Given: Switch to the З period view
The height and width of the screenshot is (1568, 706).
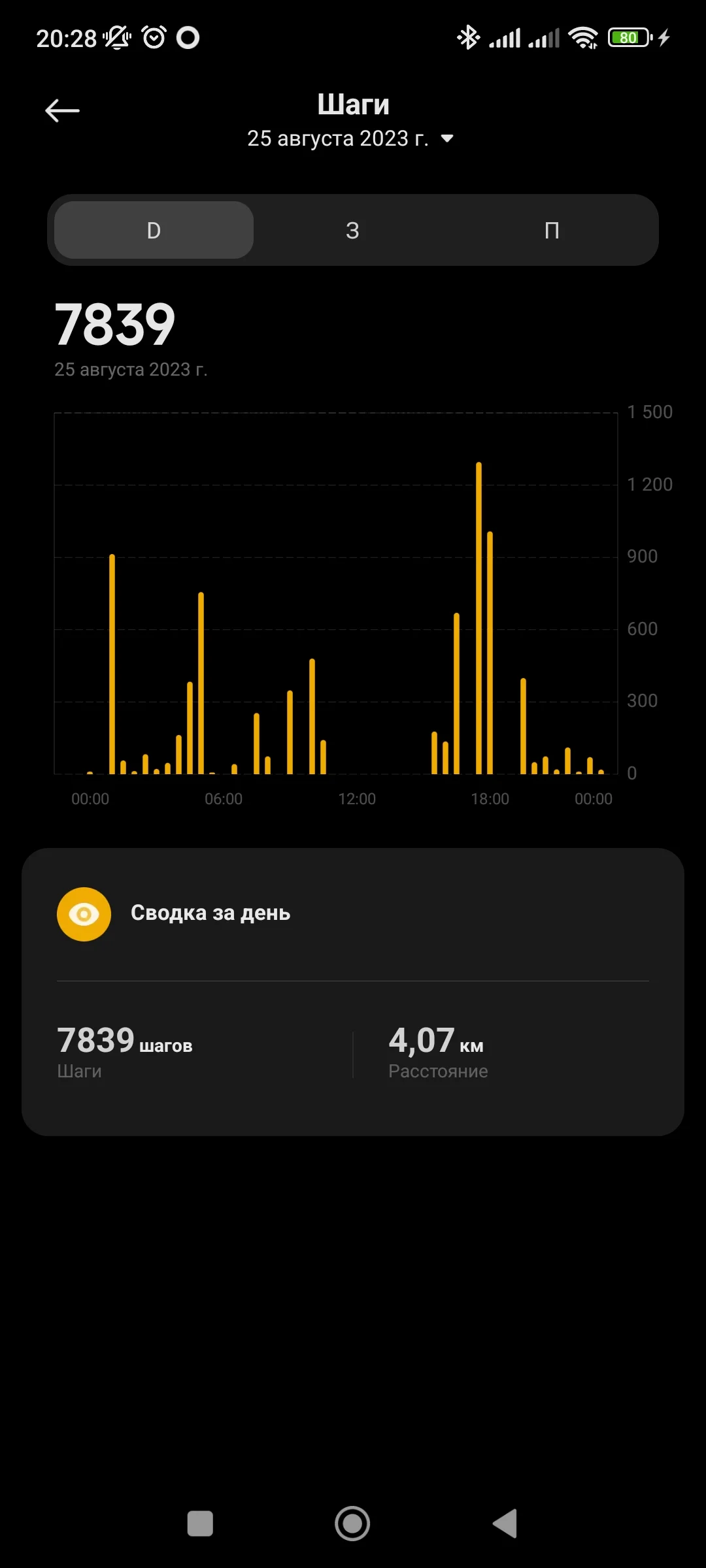Looking at the screenshot, I should [x=352, y=230].
